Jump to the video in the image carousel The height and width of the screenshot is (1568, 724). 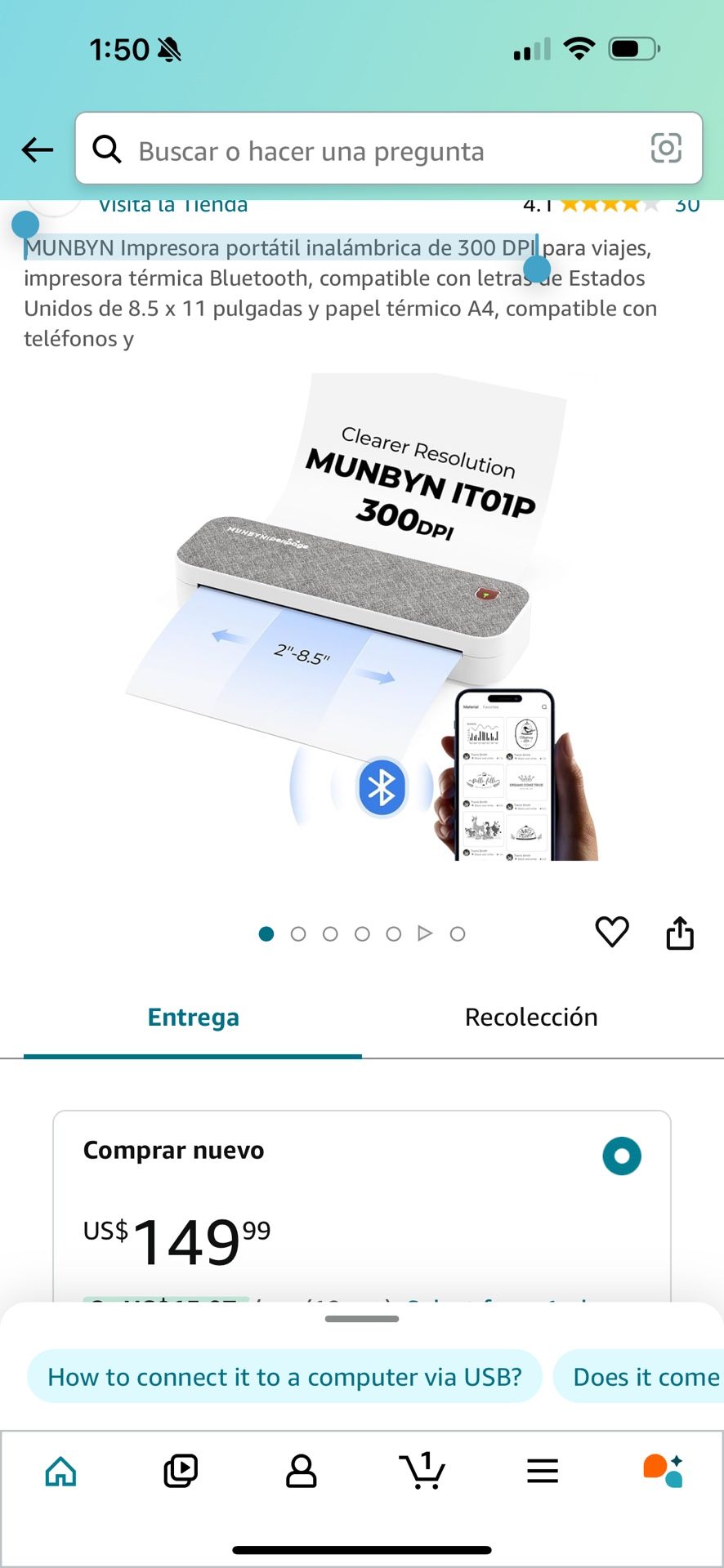coord(425,933)
